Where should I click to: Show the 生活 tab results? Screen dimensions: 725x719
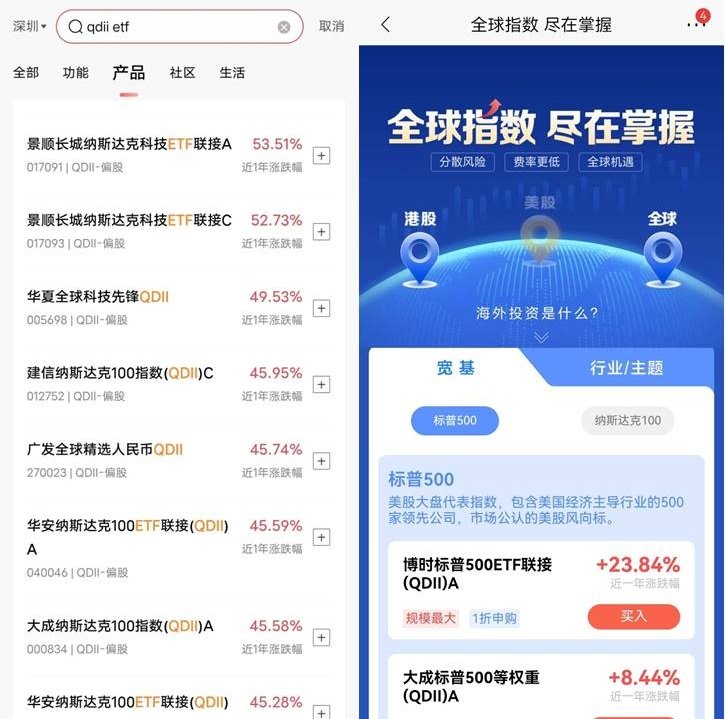[232, 73]
